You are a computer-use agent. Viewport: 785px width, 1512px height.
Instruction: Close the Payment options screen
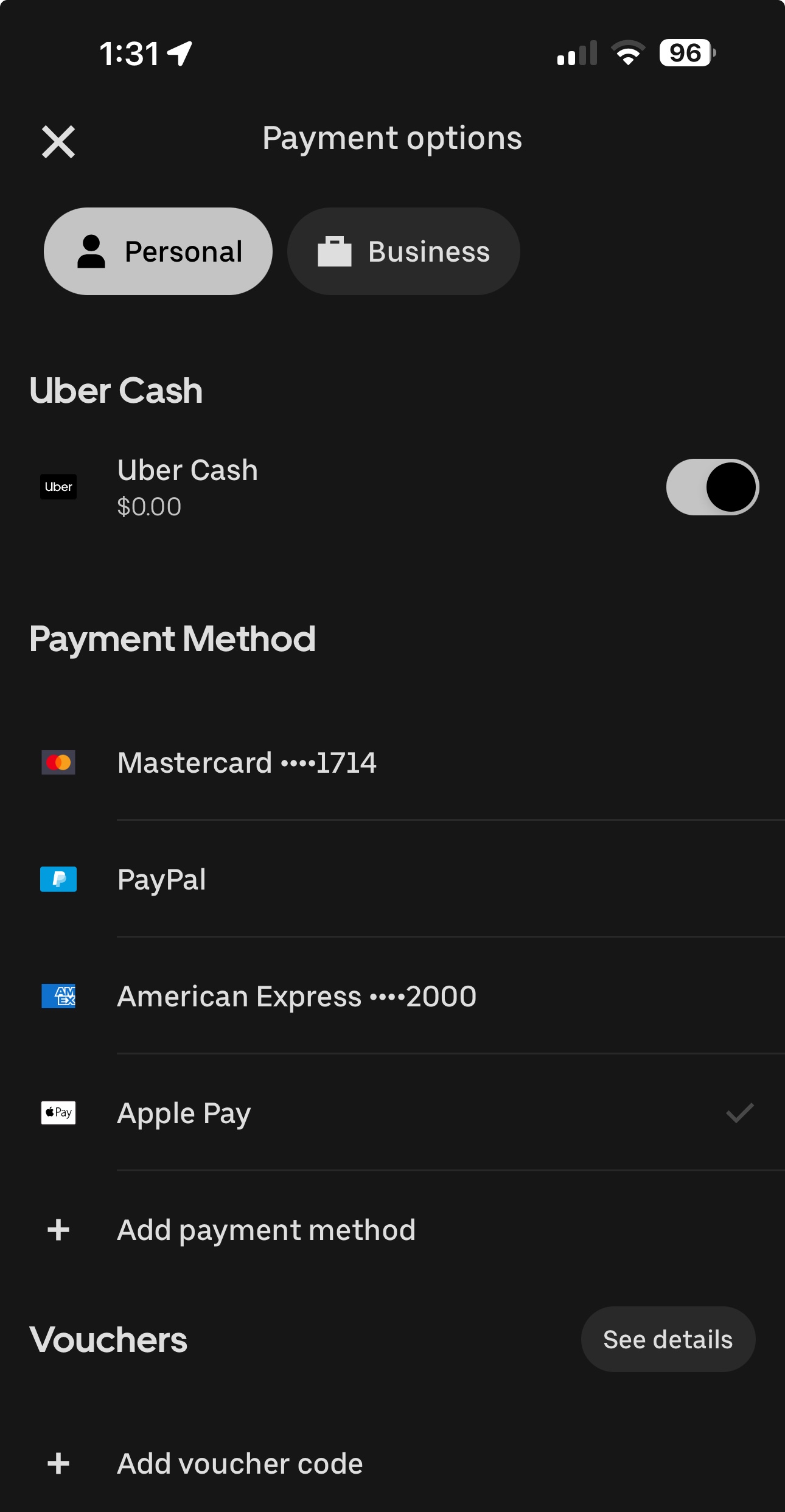pos(58,142)
